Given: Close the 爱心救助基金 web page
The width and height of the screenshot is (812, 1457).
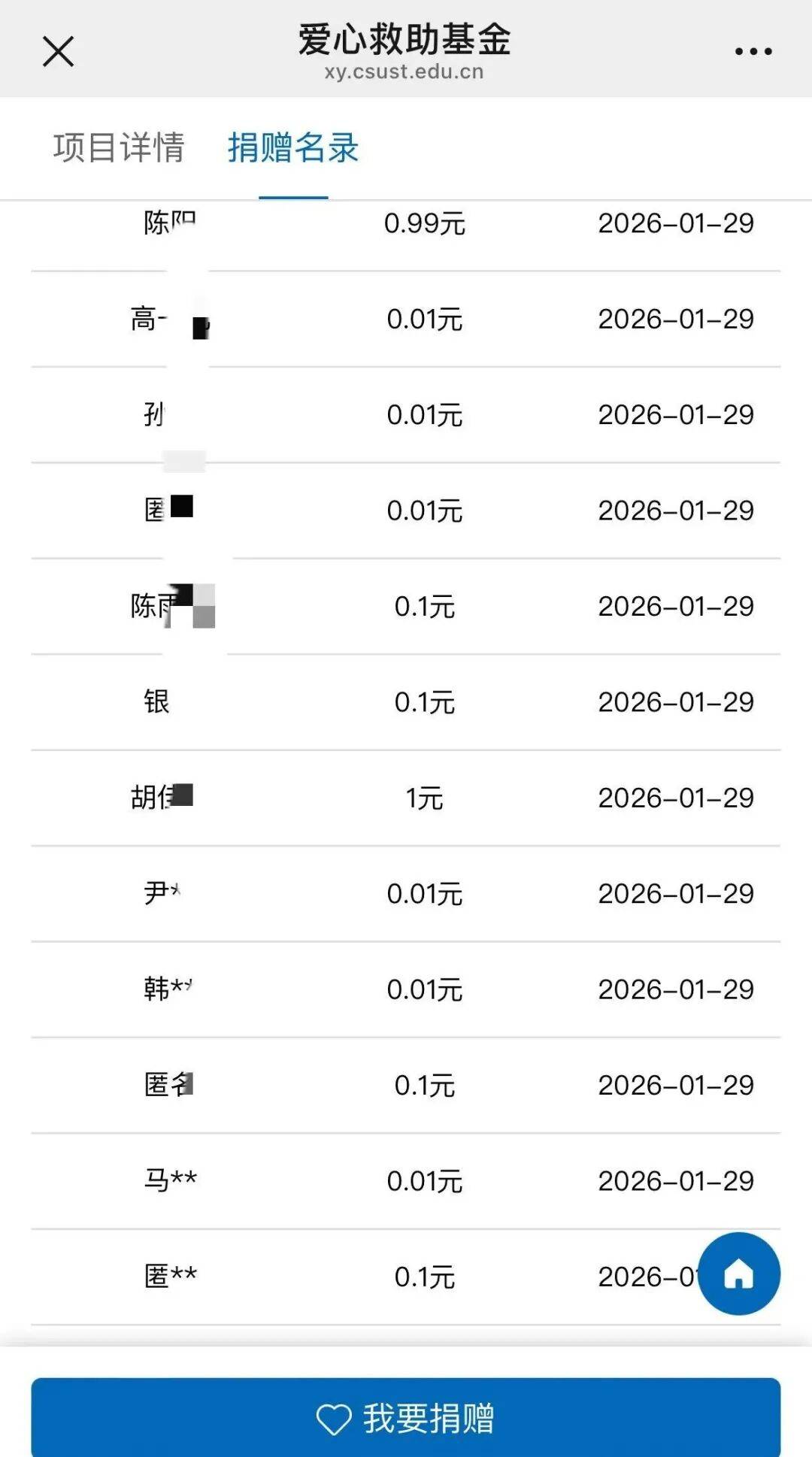Looking at the screenshot, I should coord(58,52).
